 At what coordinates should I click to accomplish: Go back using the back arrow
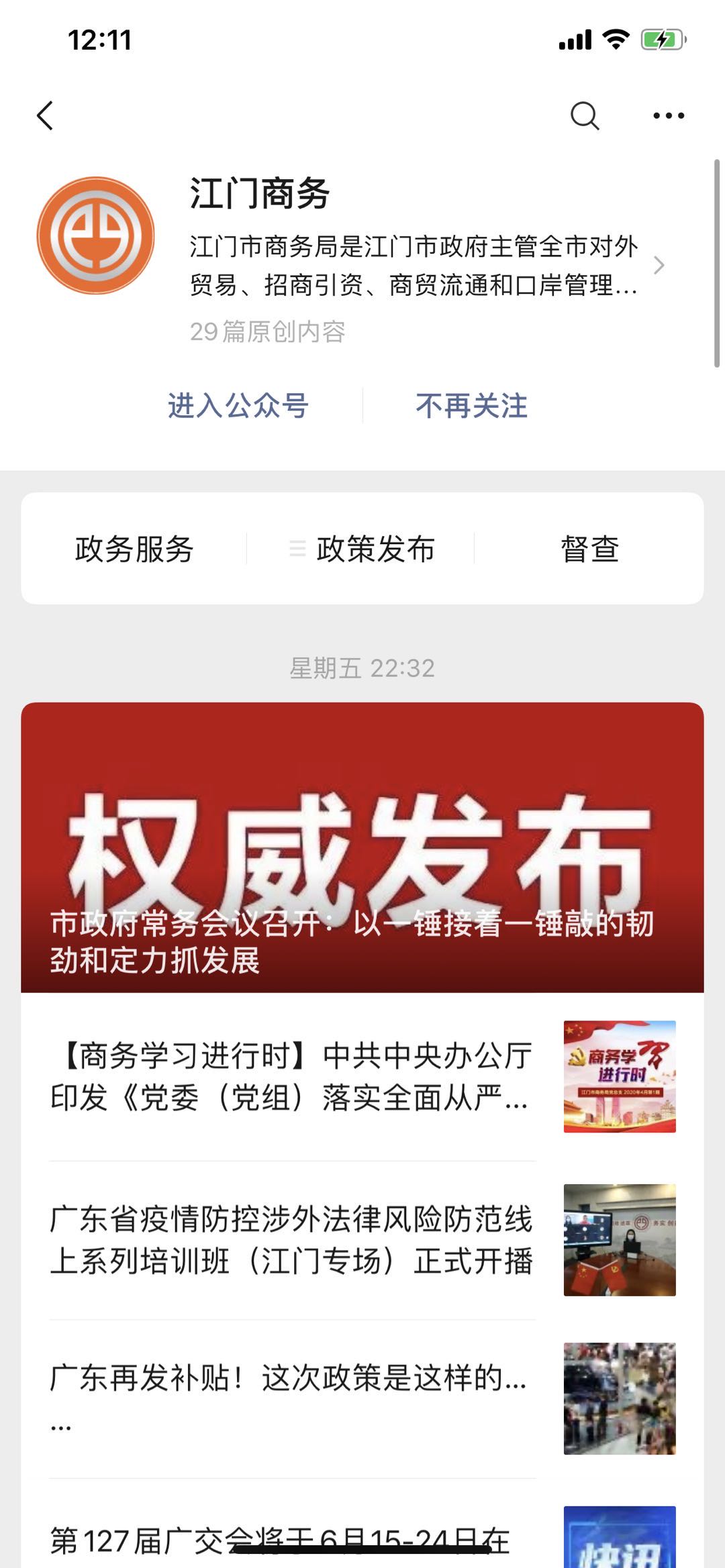45,115
